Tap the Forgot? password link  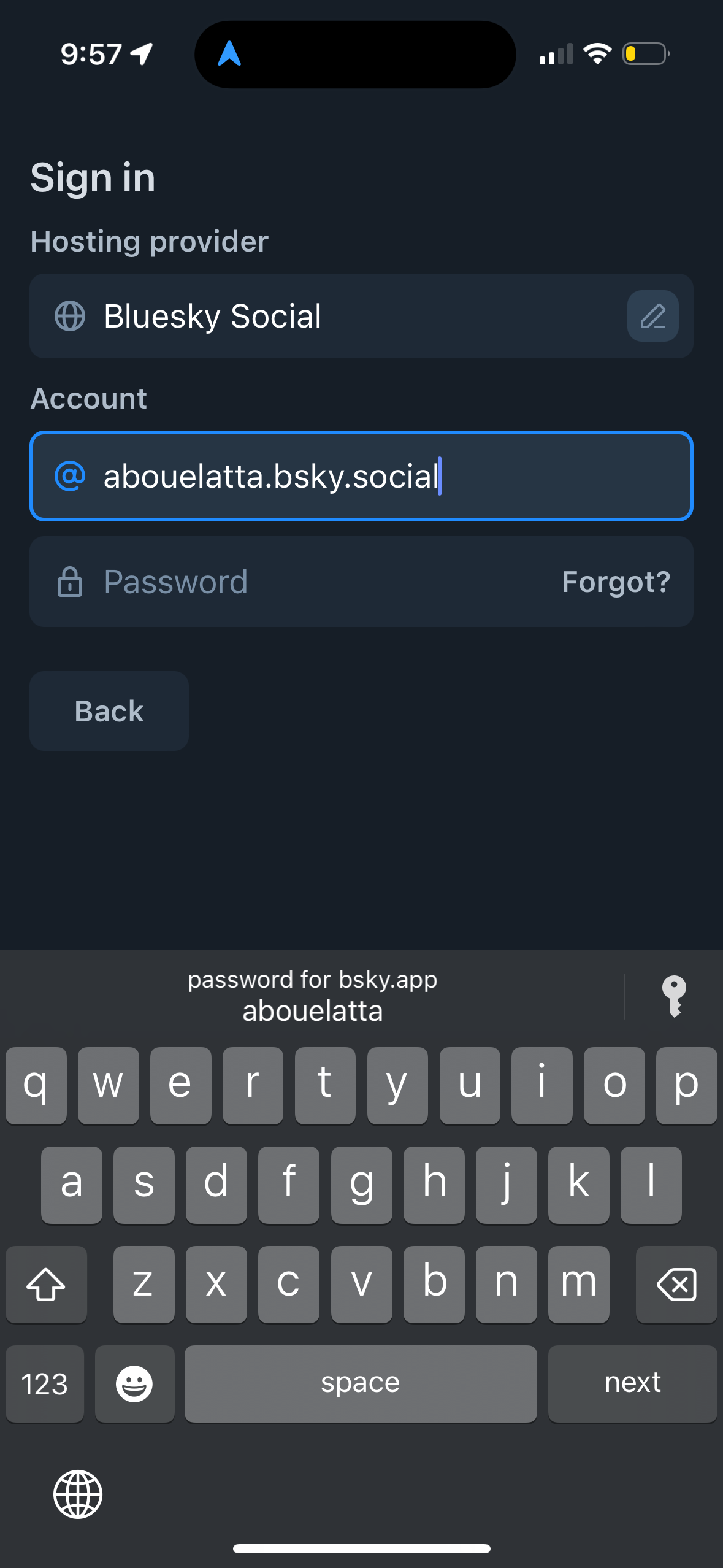pyautogui.click(x=616, y=582)
